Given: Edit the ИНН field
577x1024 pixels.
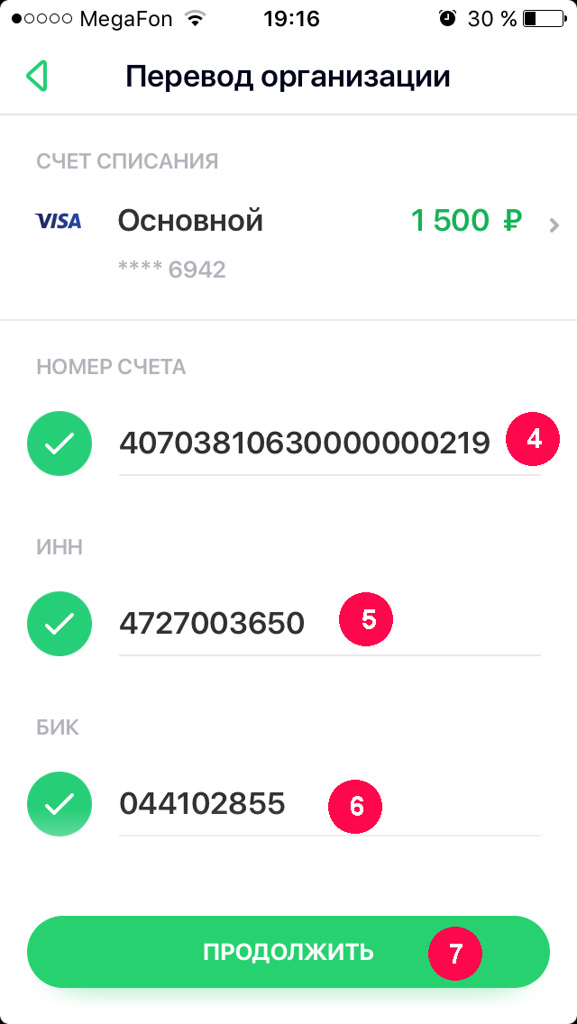Looking at the screenshot, I should click(330, 625).
